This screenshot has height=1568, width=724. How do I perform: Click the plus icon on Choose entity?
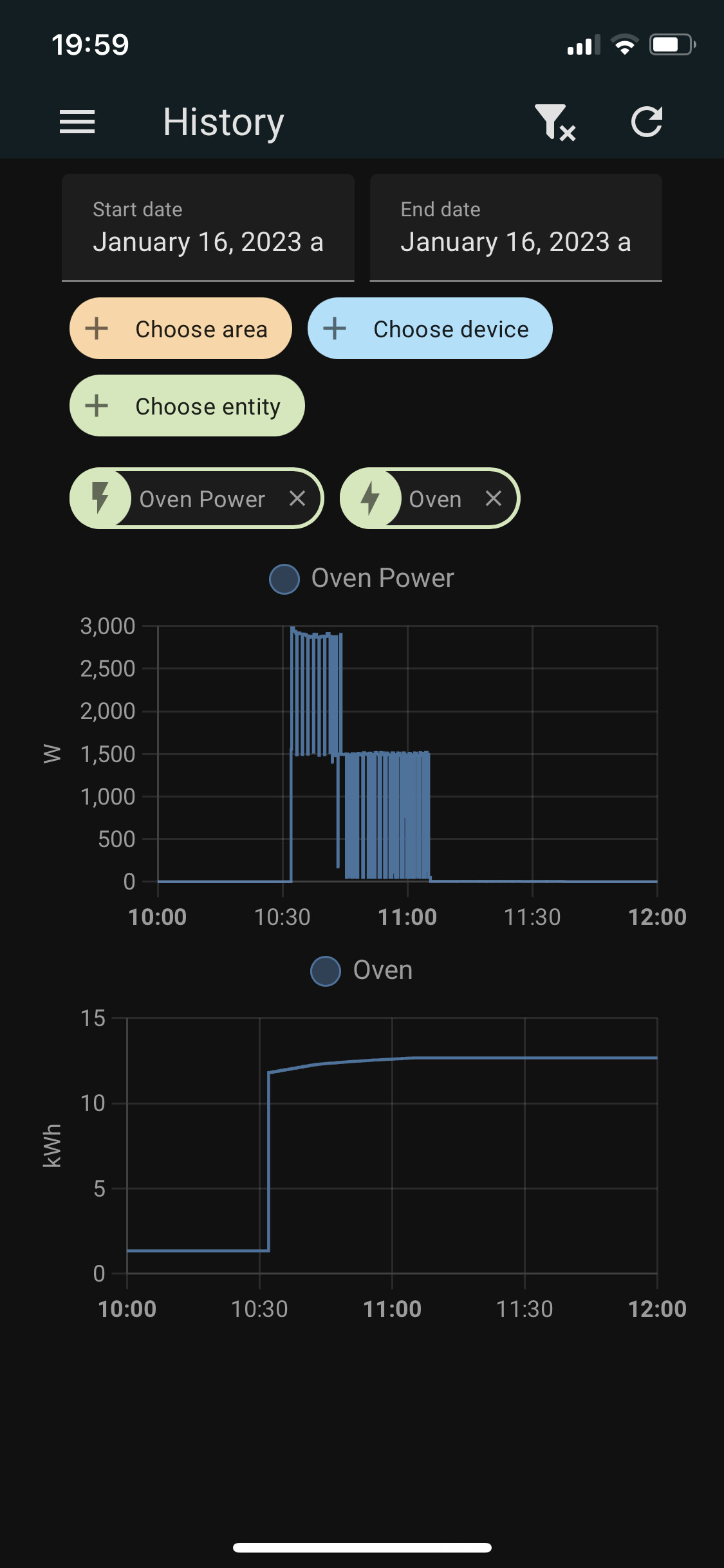click(x=95, y=406)
